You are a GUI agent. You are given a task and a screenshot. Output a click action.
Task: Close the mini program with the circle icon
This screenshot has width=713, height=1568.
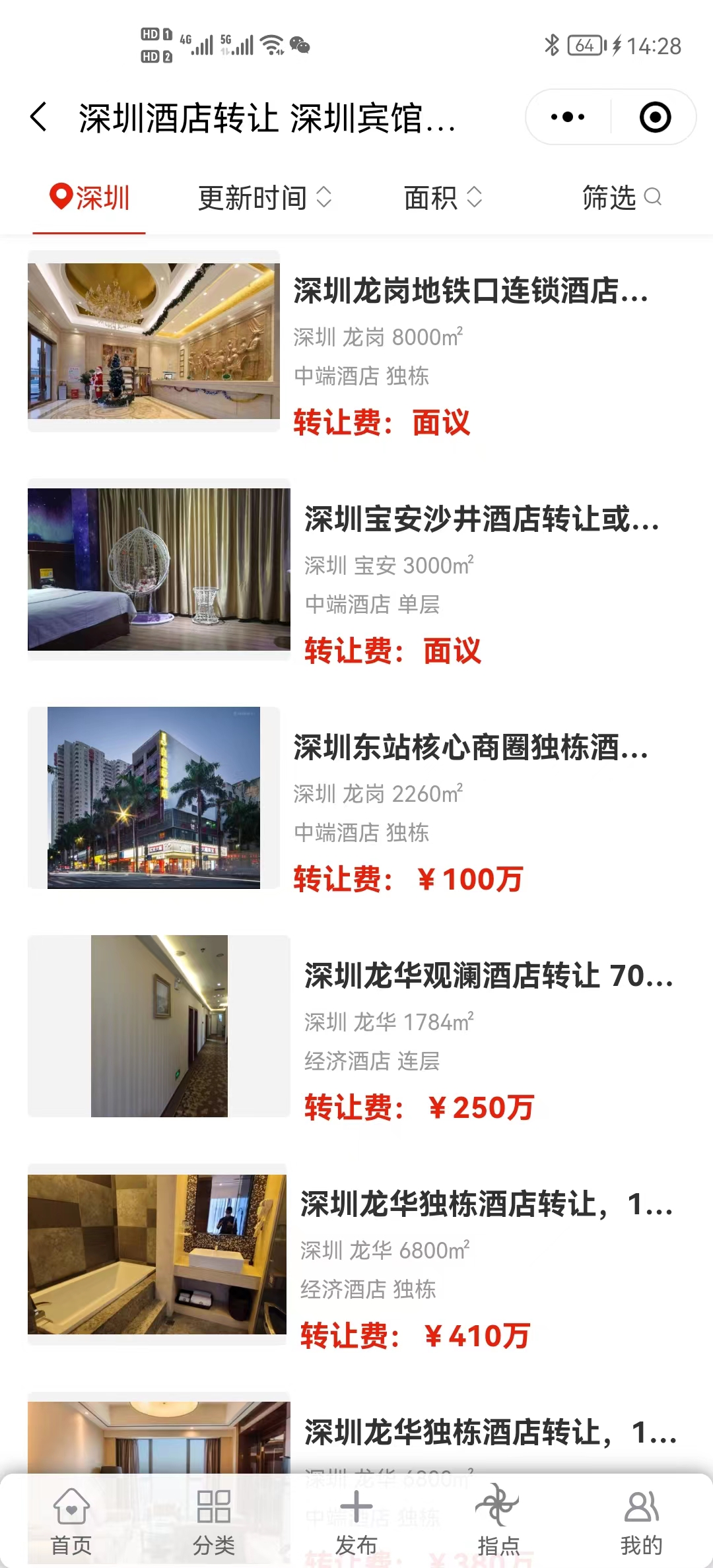tap(655, 117)
